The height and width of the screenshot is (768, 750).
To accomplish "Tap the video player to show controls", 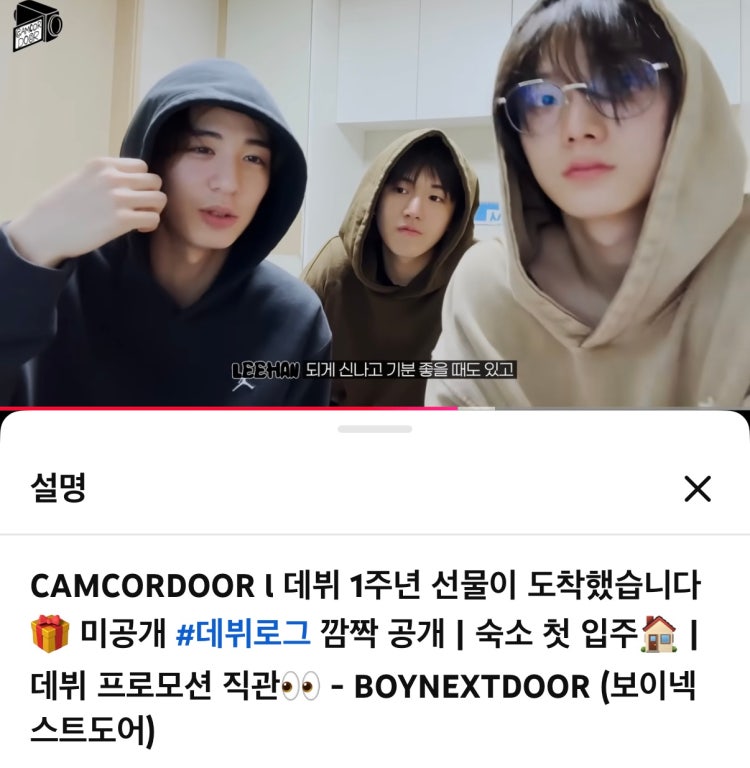I will 375,200.
